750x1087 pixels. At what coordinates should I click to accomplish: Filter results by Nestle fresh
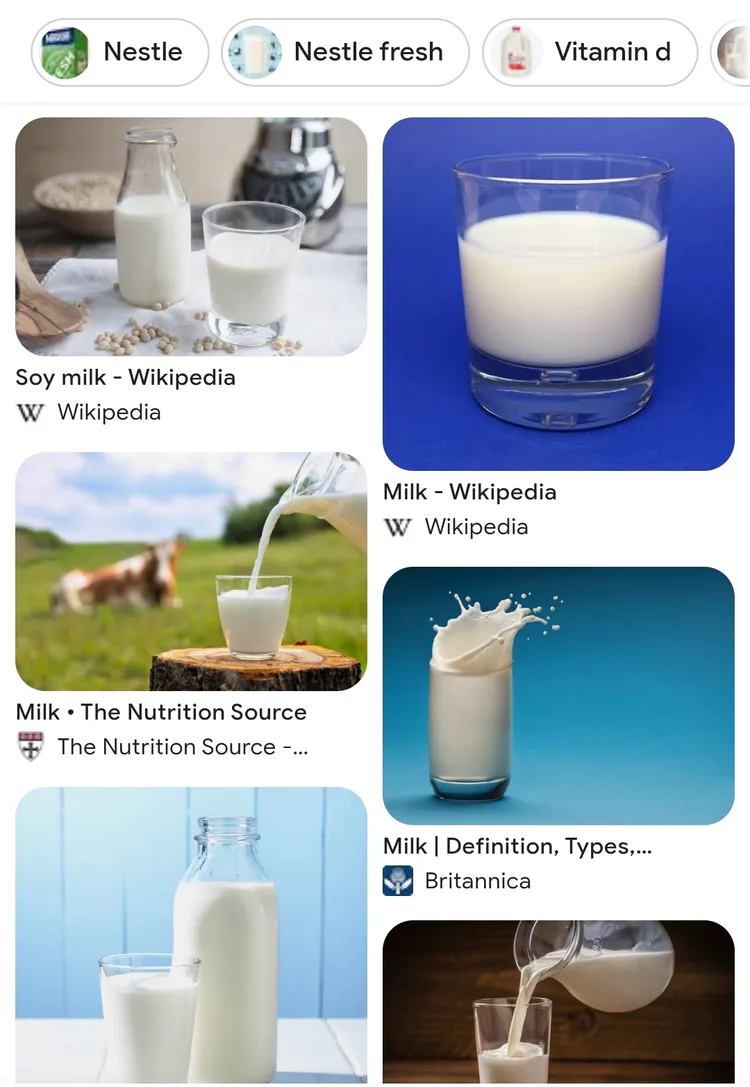345,52
